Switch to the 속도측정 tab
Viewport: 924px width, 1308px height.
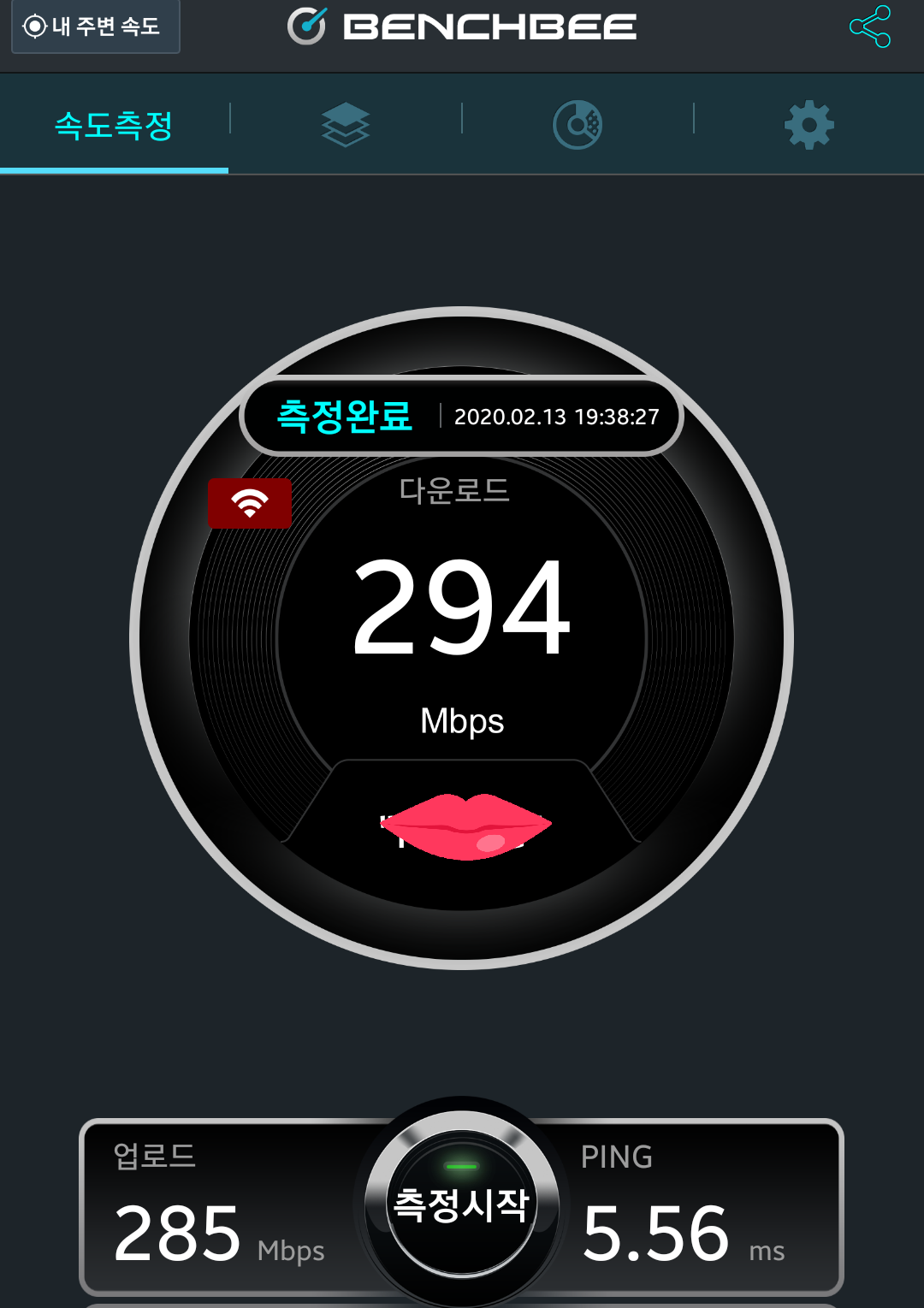click(114, 126)
